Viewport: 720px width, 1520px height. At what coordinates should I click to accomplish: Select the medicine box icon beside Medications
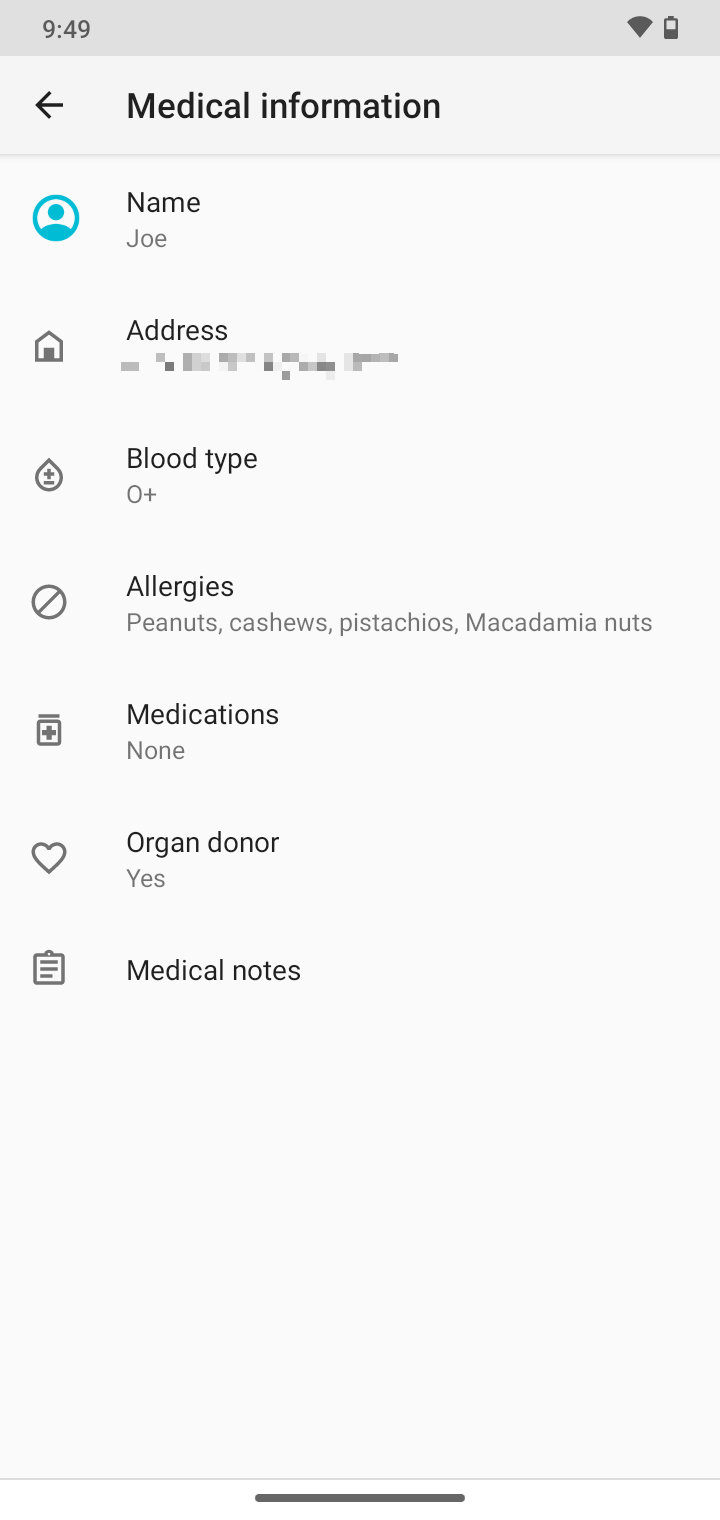click(x=49, y=729)
